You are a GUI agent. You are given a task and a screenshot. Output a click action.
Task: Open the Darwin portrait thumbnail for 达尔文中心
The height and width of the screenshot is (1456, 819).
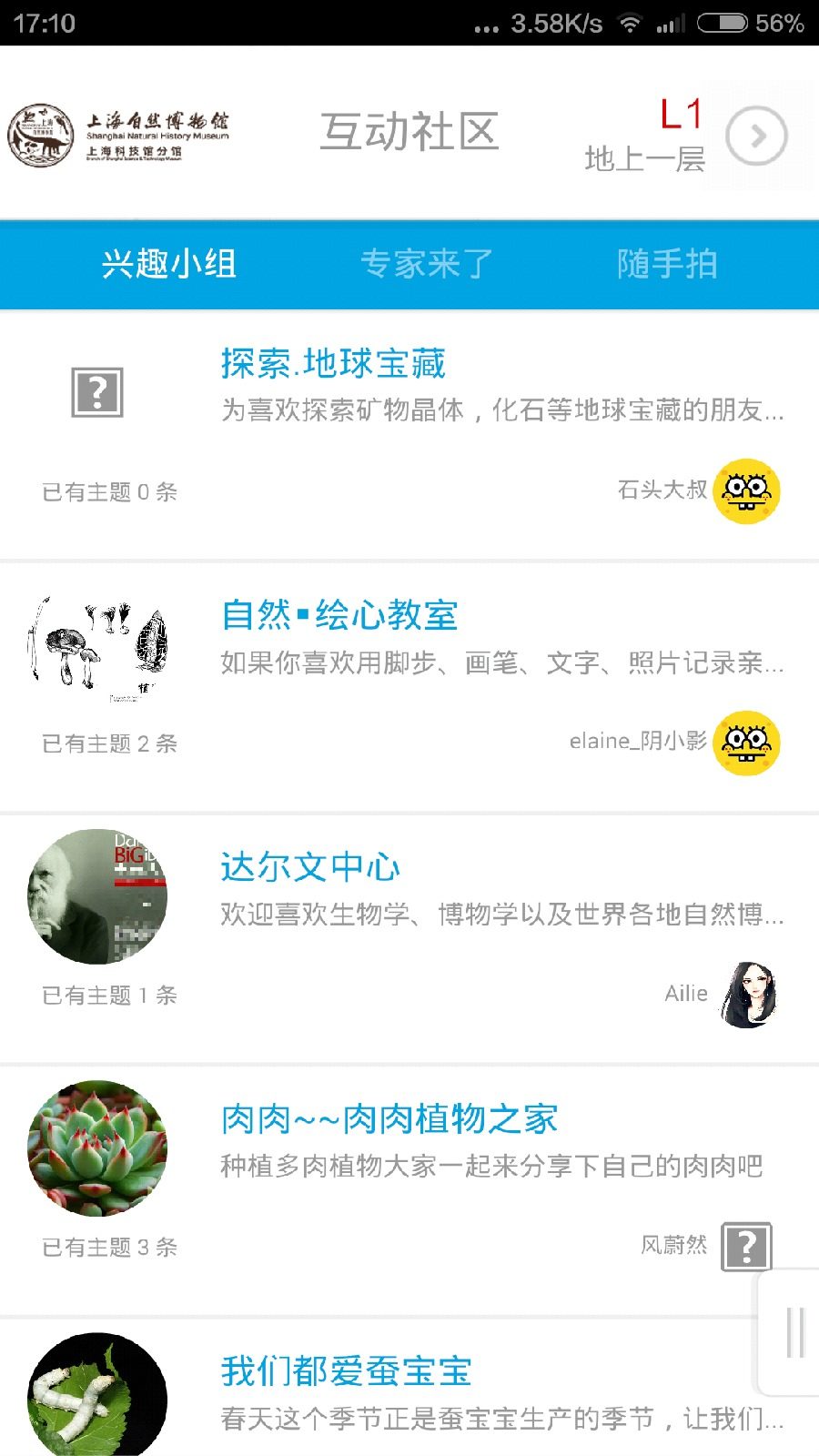click(x=96, y=896)
